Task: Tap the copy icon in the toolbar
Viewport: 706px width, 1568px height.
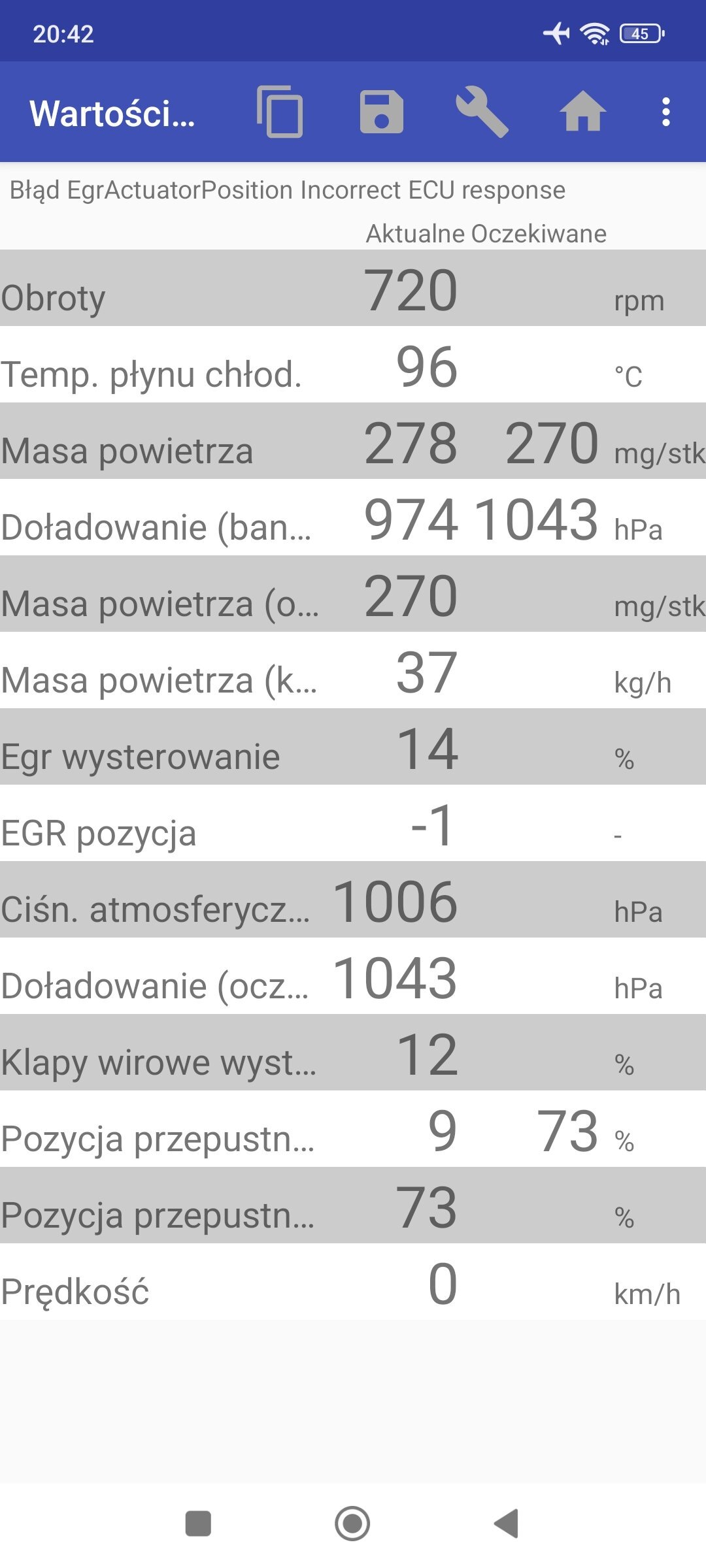Action: pyautogui.click(x=280, y=112)
